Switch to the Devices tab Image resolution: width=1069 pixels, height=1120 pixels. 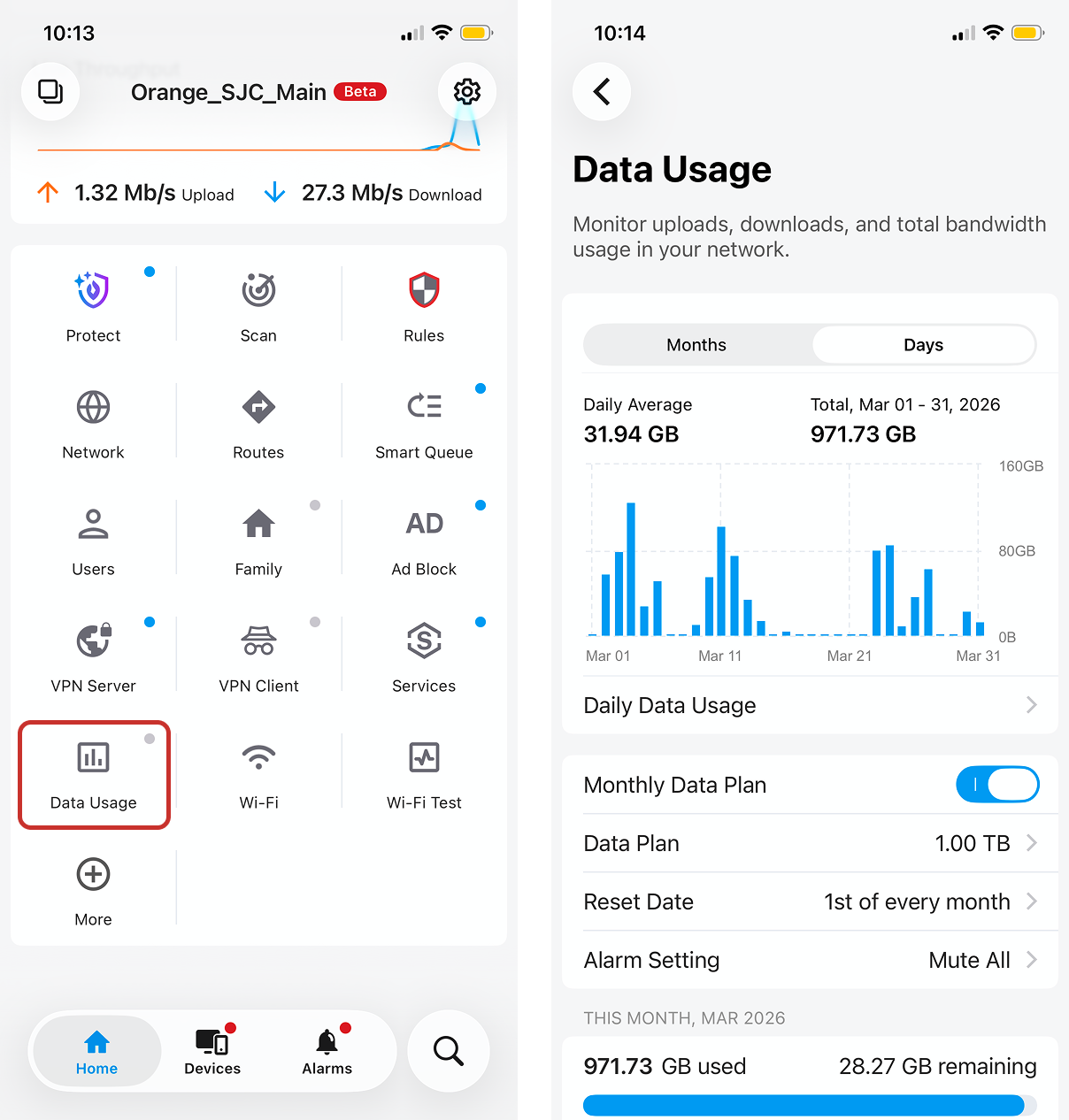point(212,1051)
